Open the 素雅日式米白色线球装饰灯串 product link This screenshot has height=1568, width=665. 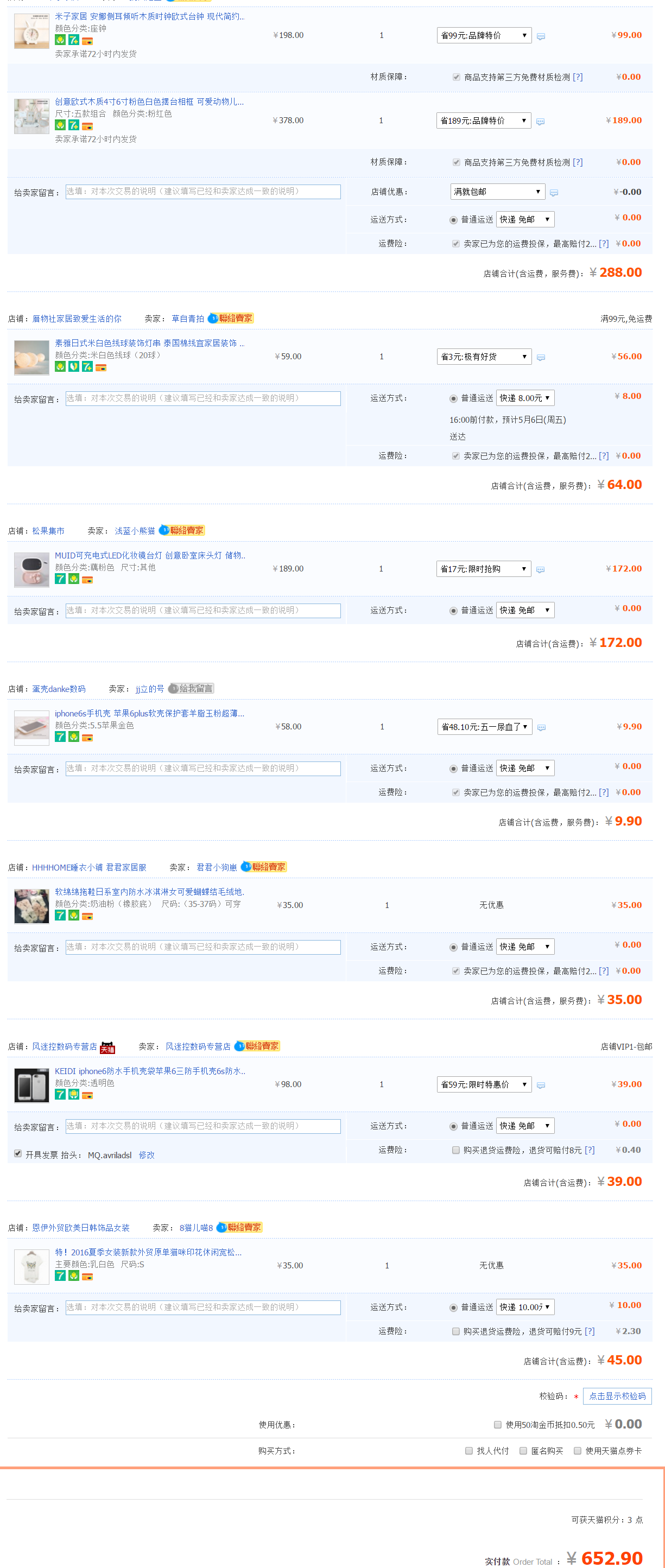[149, 344]
